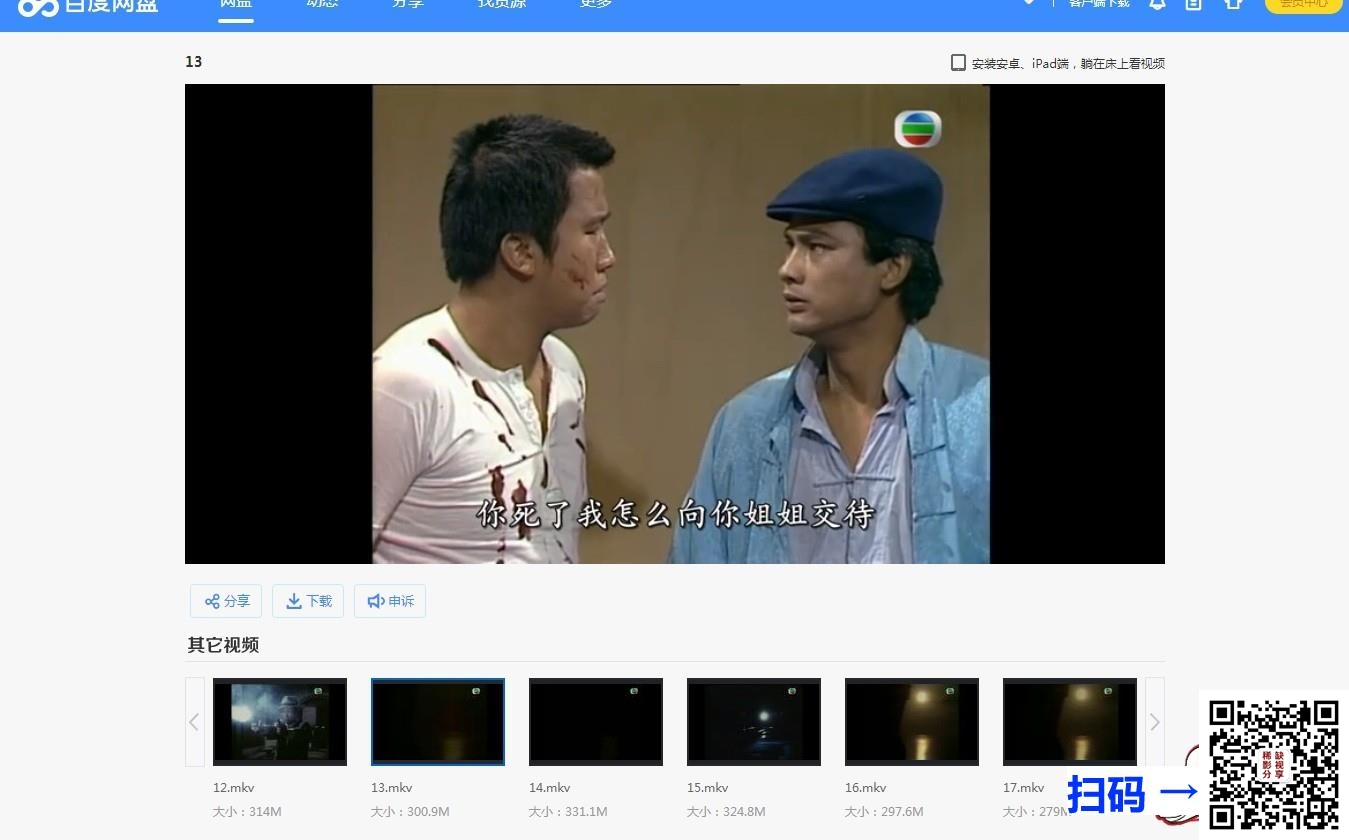Open video 12.mkv thumbnail
Screen dimensions: 1349x840
coord(280,721)
